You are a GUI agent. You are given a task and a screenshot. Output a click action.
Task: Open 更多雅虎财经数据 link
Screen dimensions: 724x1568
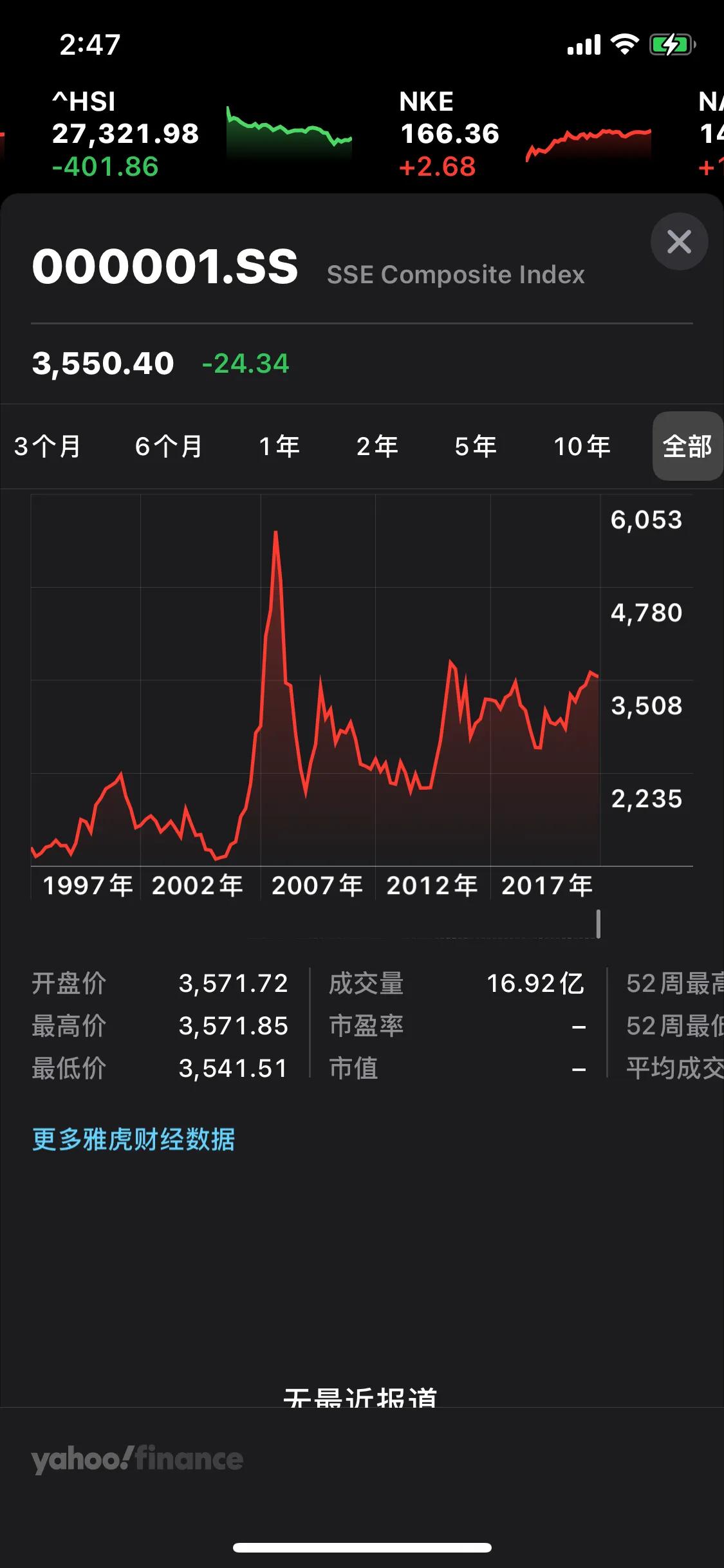(134, 1139)
